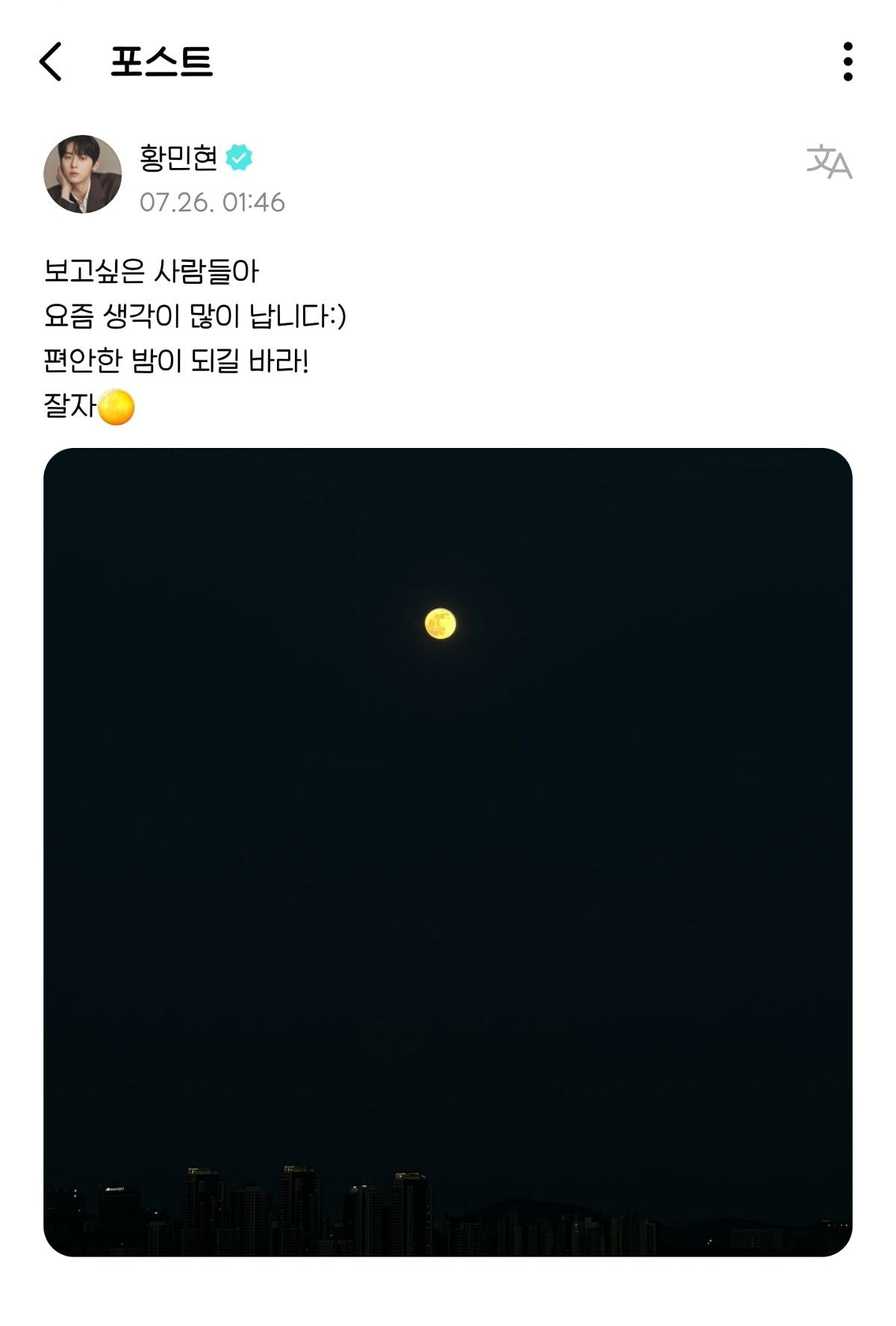The height and width of the screenshot is (1326, 896).
Task: Go back from the 포스트 screen
Action: [51, 61]
